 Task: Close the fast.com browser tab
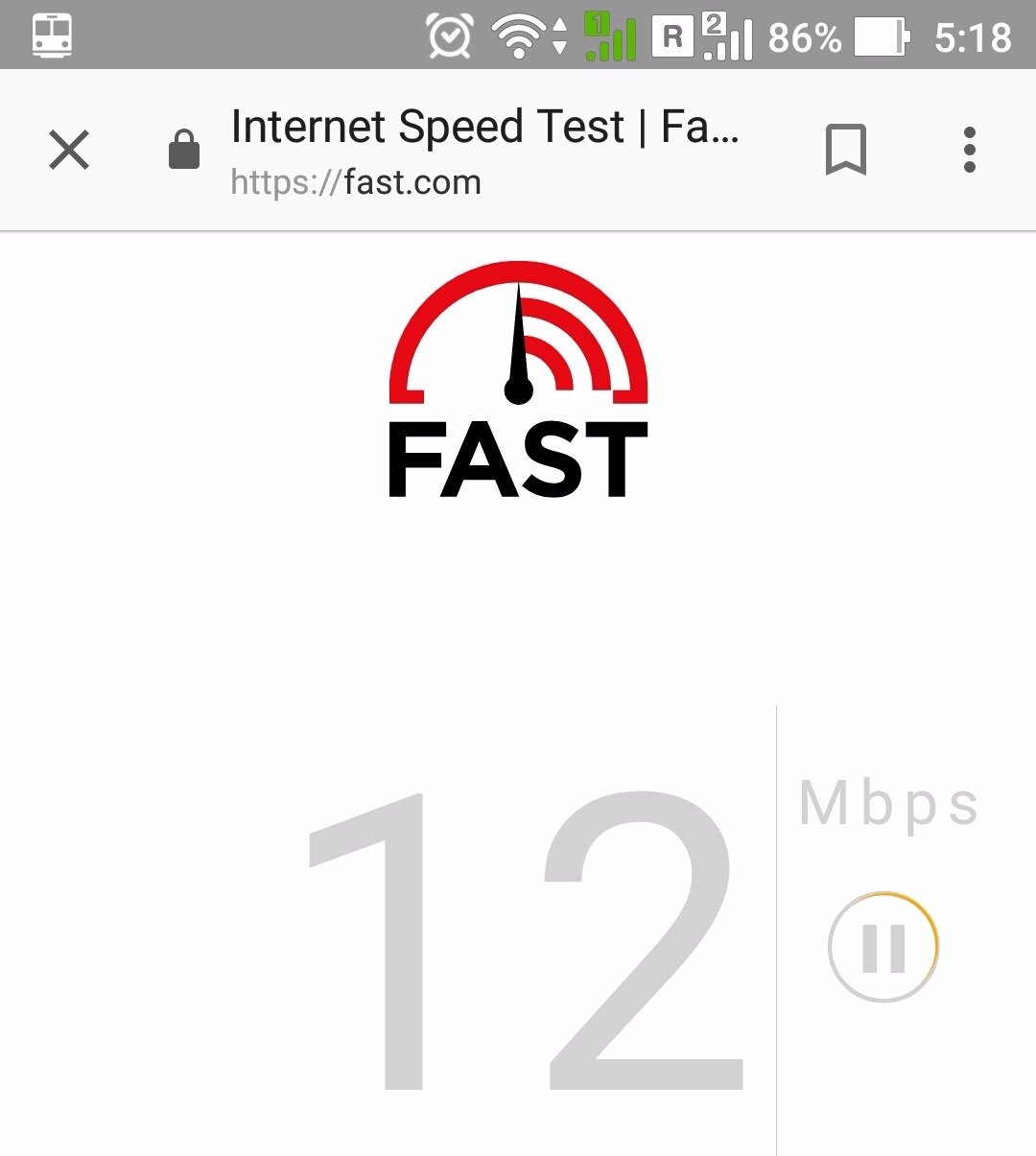coord(69,151)
